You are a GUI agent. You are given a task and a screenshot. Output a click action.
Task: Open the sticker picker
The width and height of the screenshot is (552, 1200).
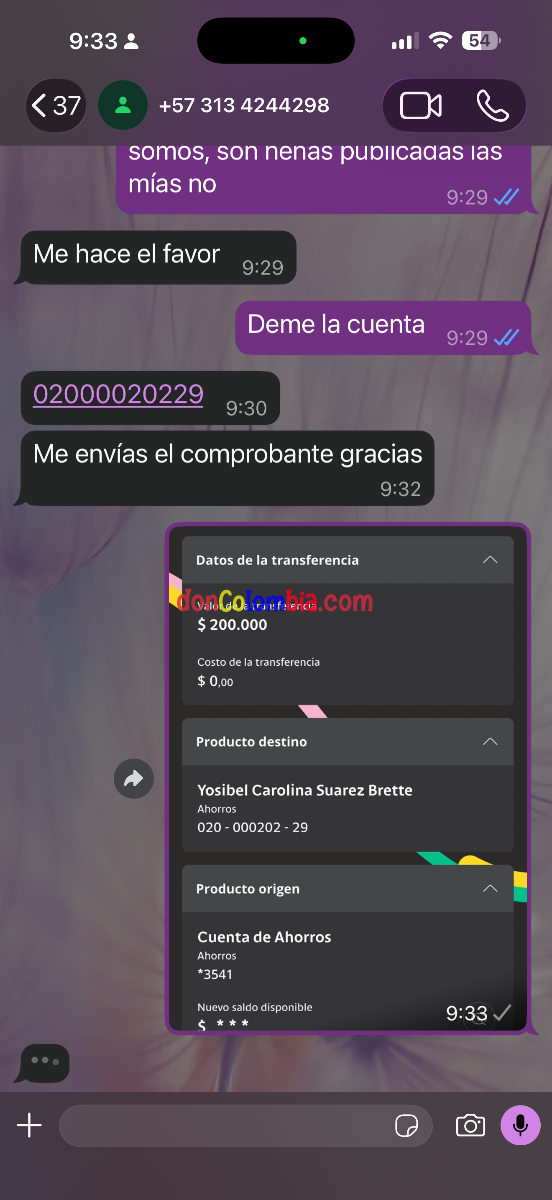406,1126
